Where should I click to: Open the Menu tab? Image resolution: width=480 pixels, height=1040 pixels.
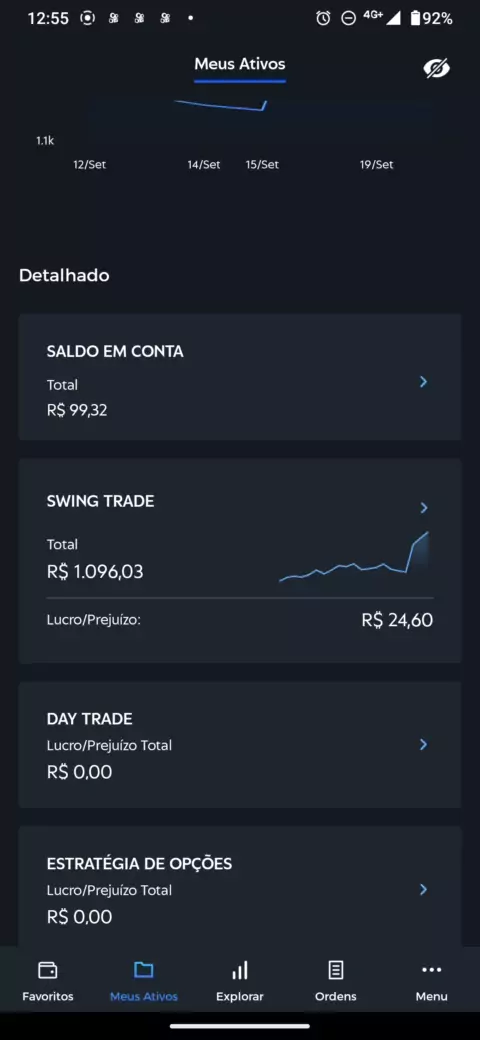coord(432,981)
